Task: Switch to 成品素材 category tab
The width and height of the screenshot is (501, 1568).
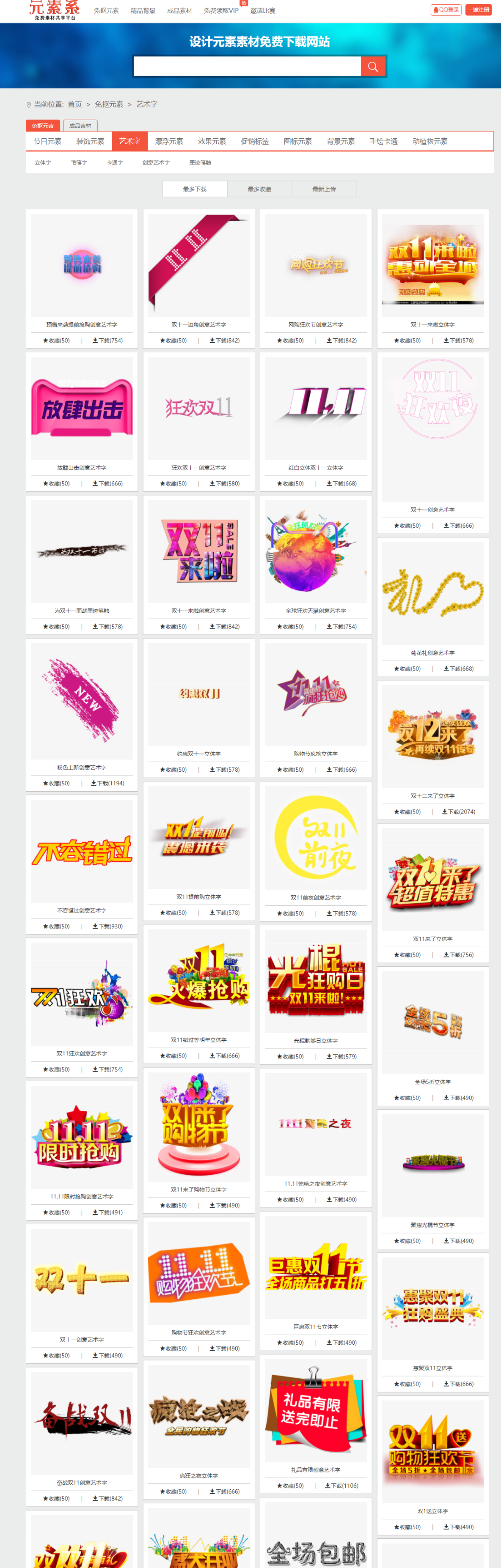Action: [x=80, y=126]
